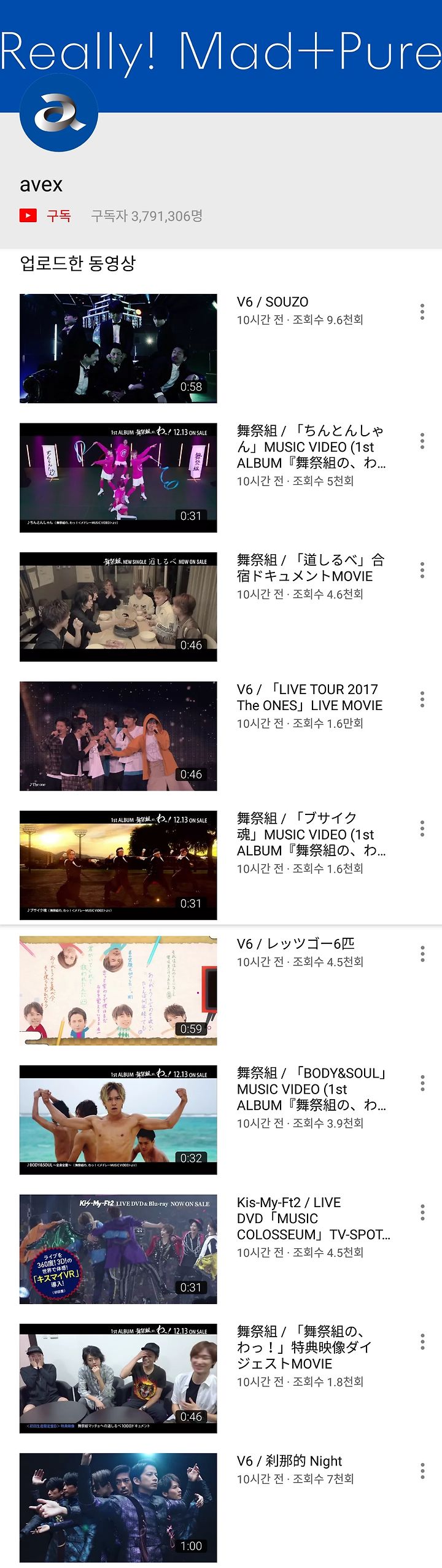The height and width of the screenshot is (1568, 442).
Task: Subscribe to the avex channel
Action: [x=47, y=215]
